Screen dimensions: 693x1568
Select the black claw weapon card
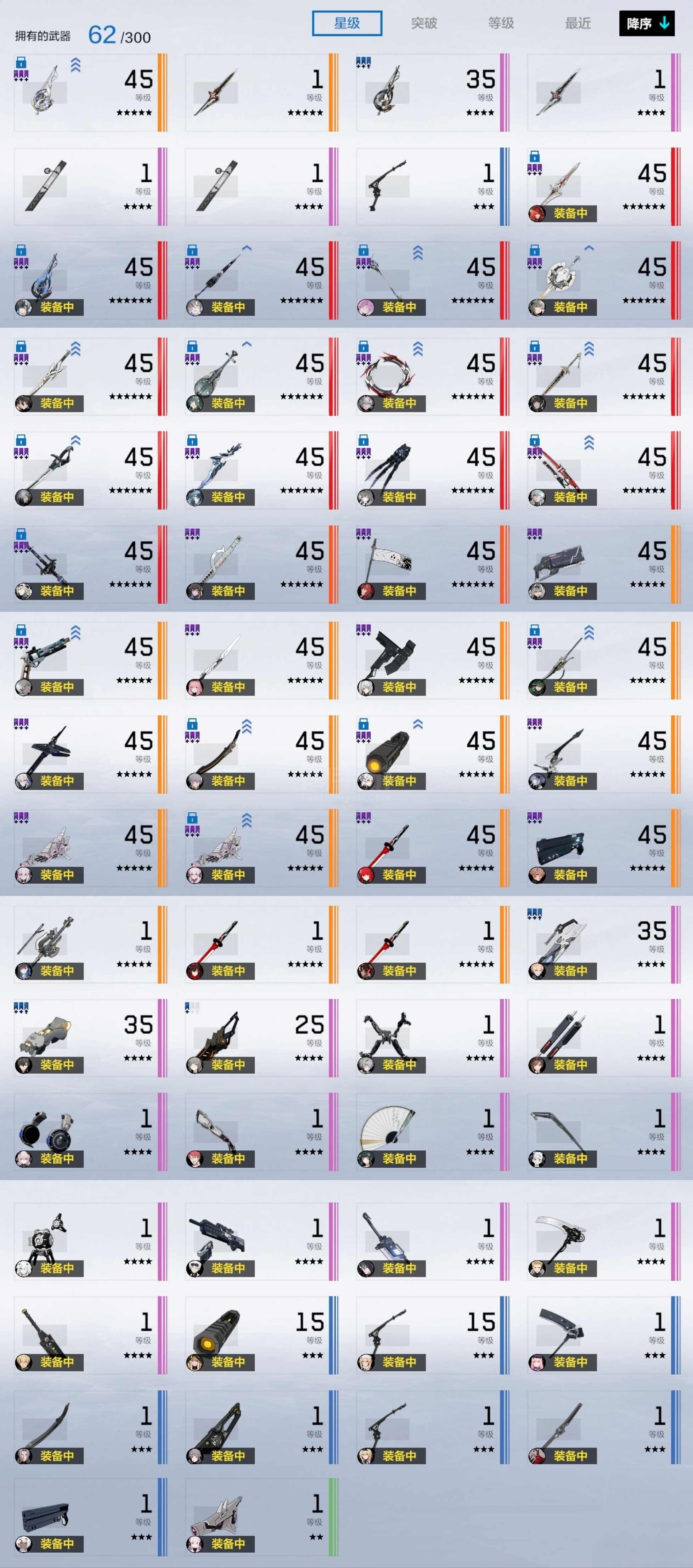click(433, 470)
